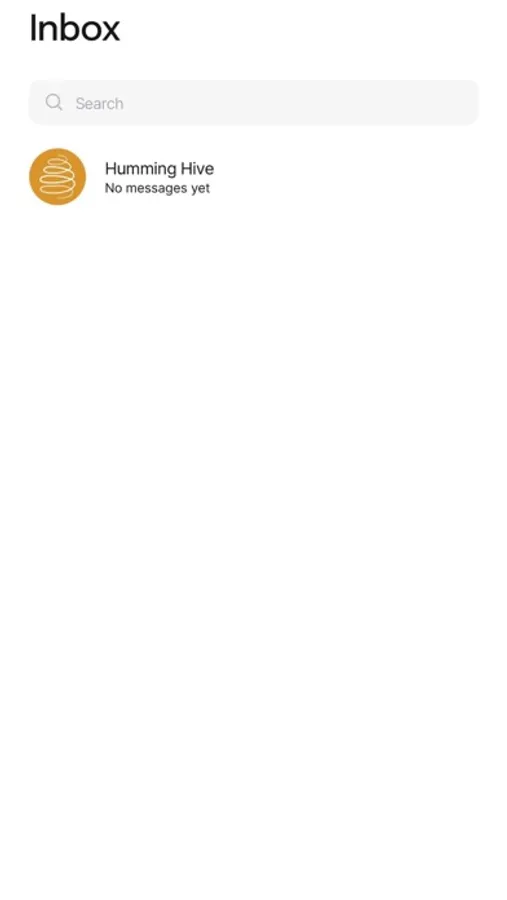Tap the Search field in Inbox

[x=253, y=103]
